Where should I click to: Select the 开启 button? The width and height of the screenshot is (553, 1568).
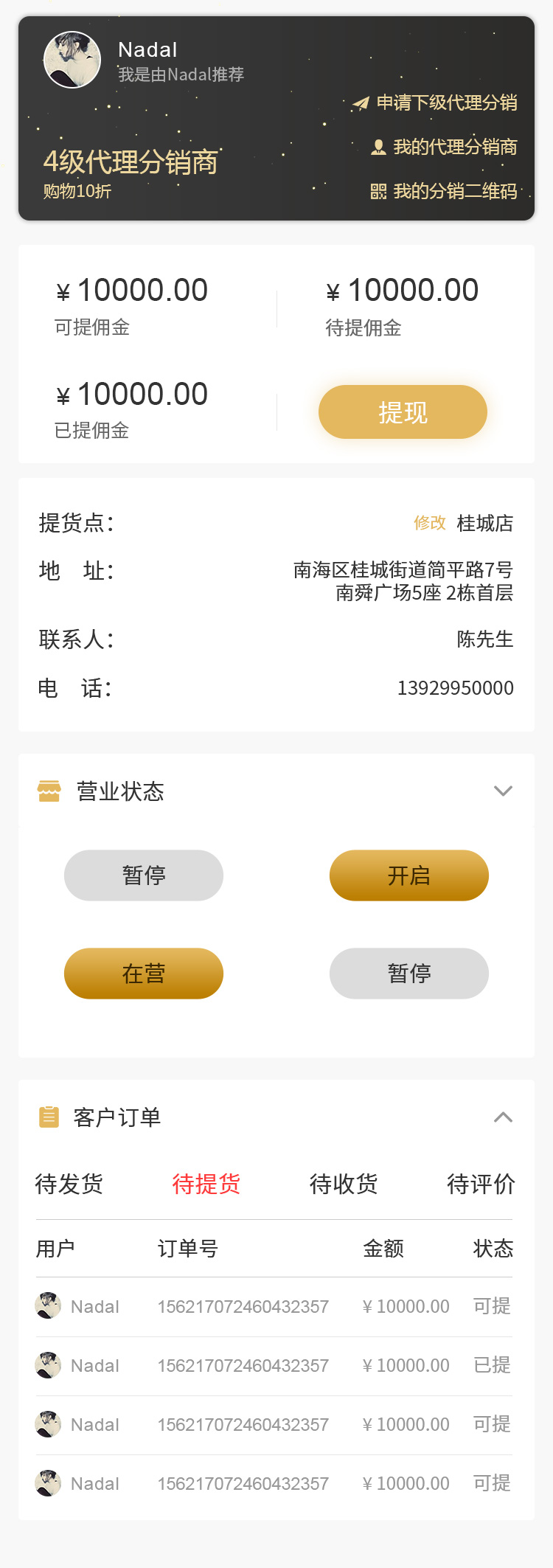tap(408, 875)
